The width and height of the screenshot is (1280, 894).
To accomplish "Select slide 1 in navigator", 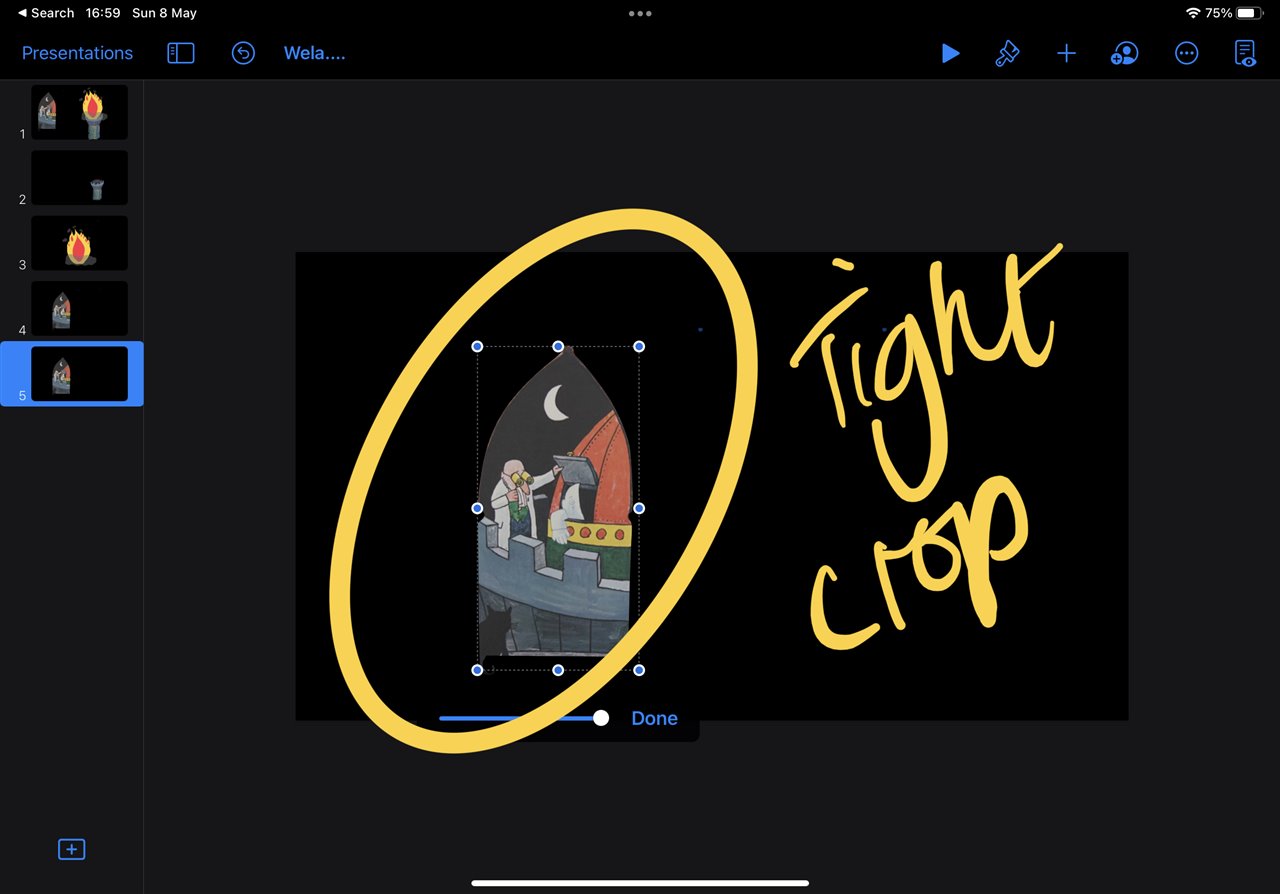I will click(x=79, y=111).
